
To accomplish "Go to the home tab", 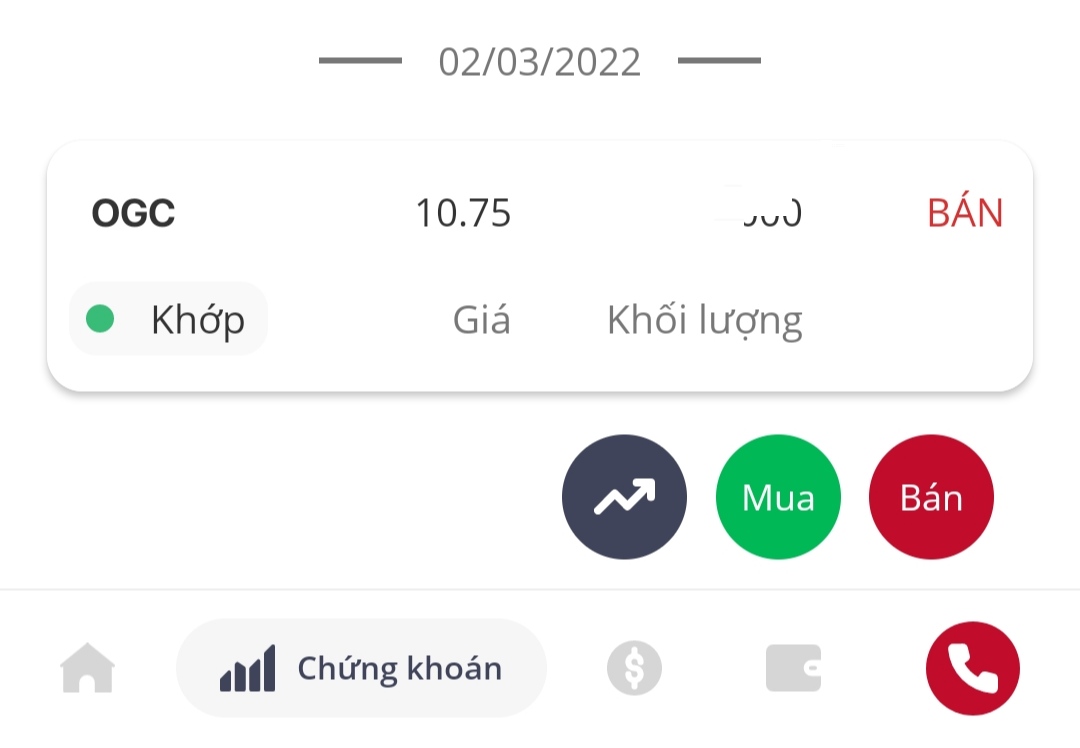I will 88,668.
